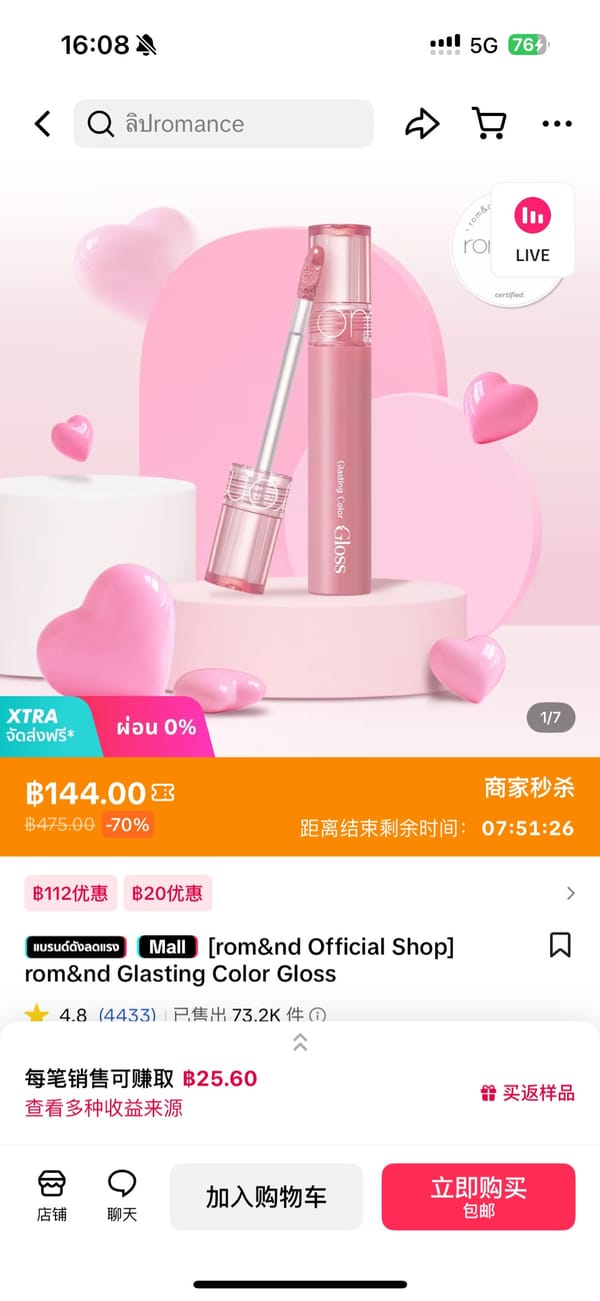This screenshot has height=1301, width=600.
Task: Bookmark the rom&nd Glasting Color Gloss
Action: (560, 945)
